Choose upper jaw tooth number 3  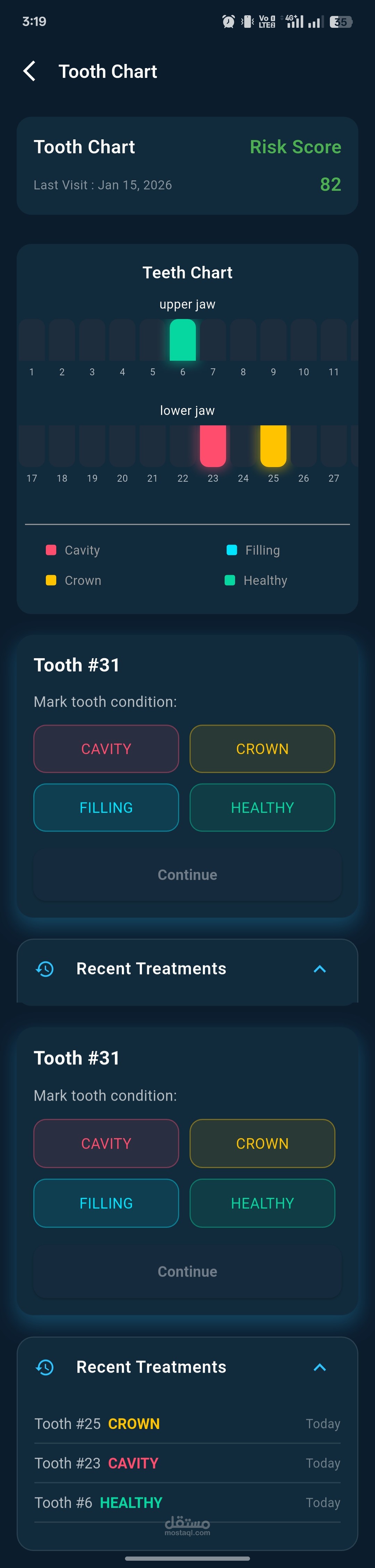point(92,340)
